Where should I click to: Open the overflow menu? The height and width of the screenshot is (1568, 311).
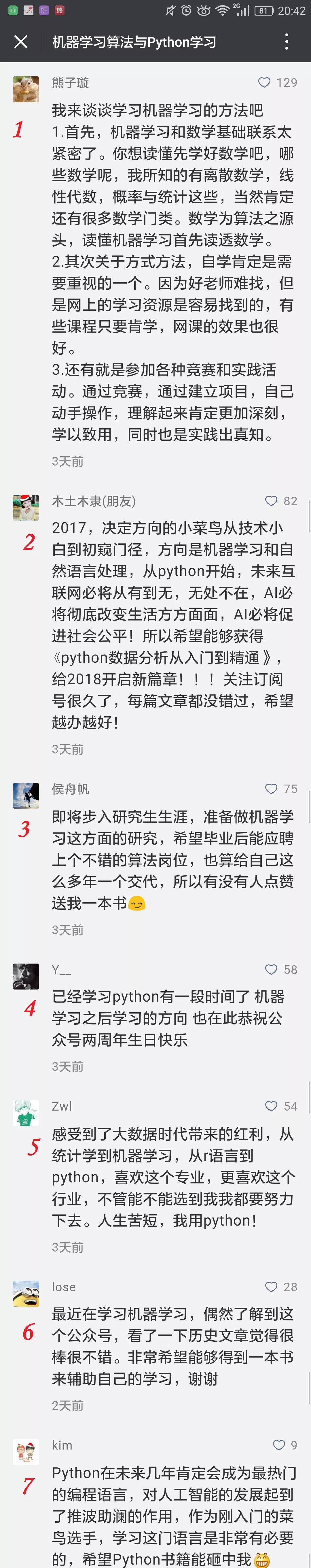(x=287, y=42)
